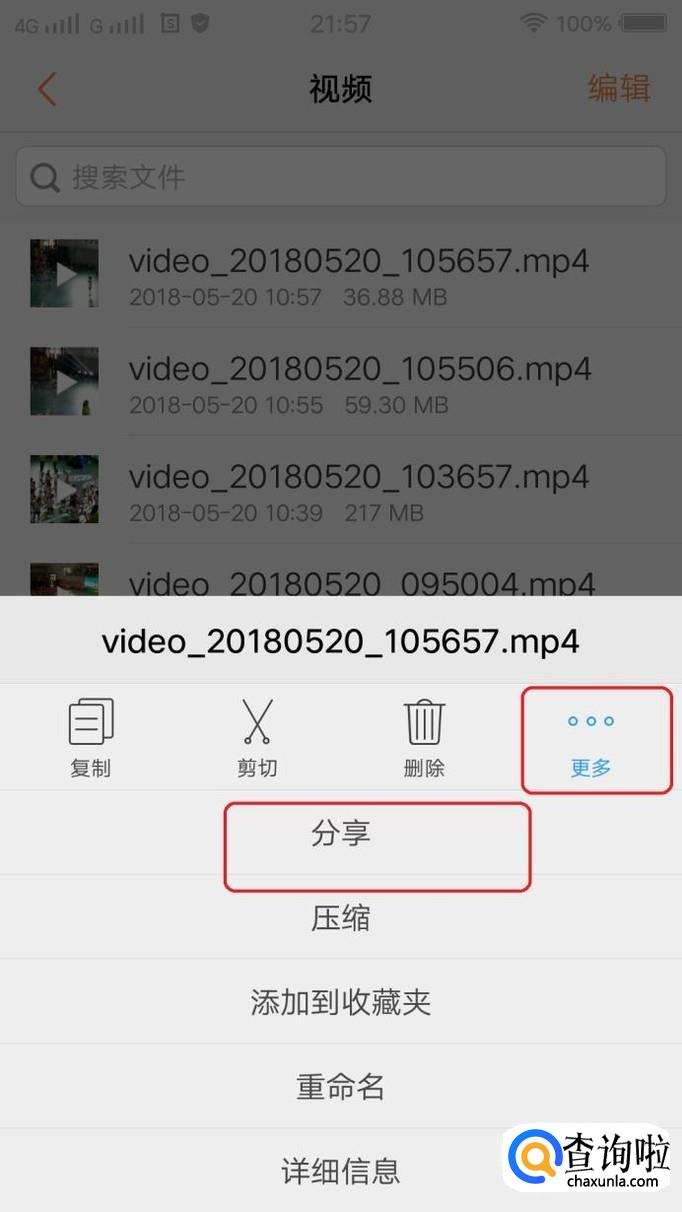Choose 压缩 to compress the file
Viewport: 682px width, 1212px height.
click(341, 918)
